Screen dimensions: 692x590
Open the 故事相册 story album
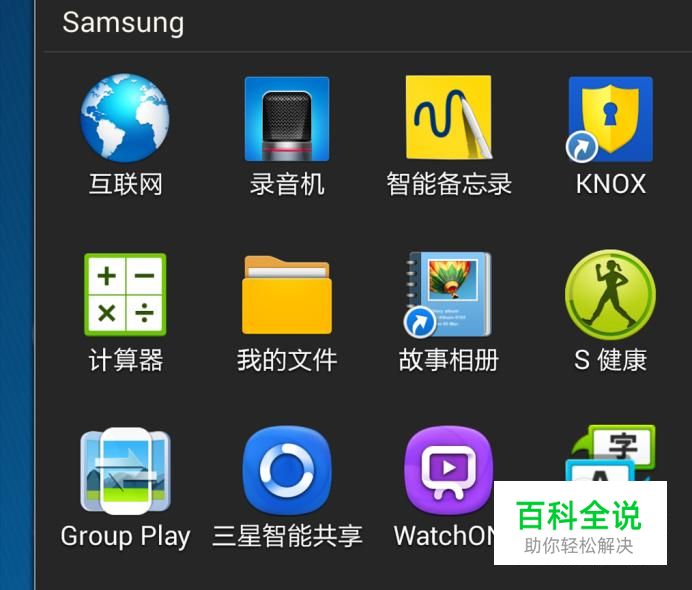tap(449, 295)
